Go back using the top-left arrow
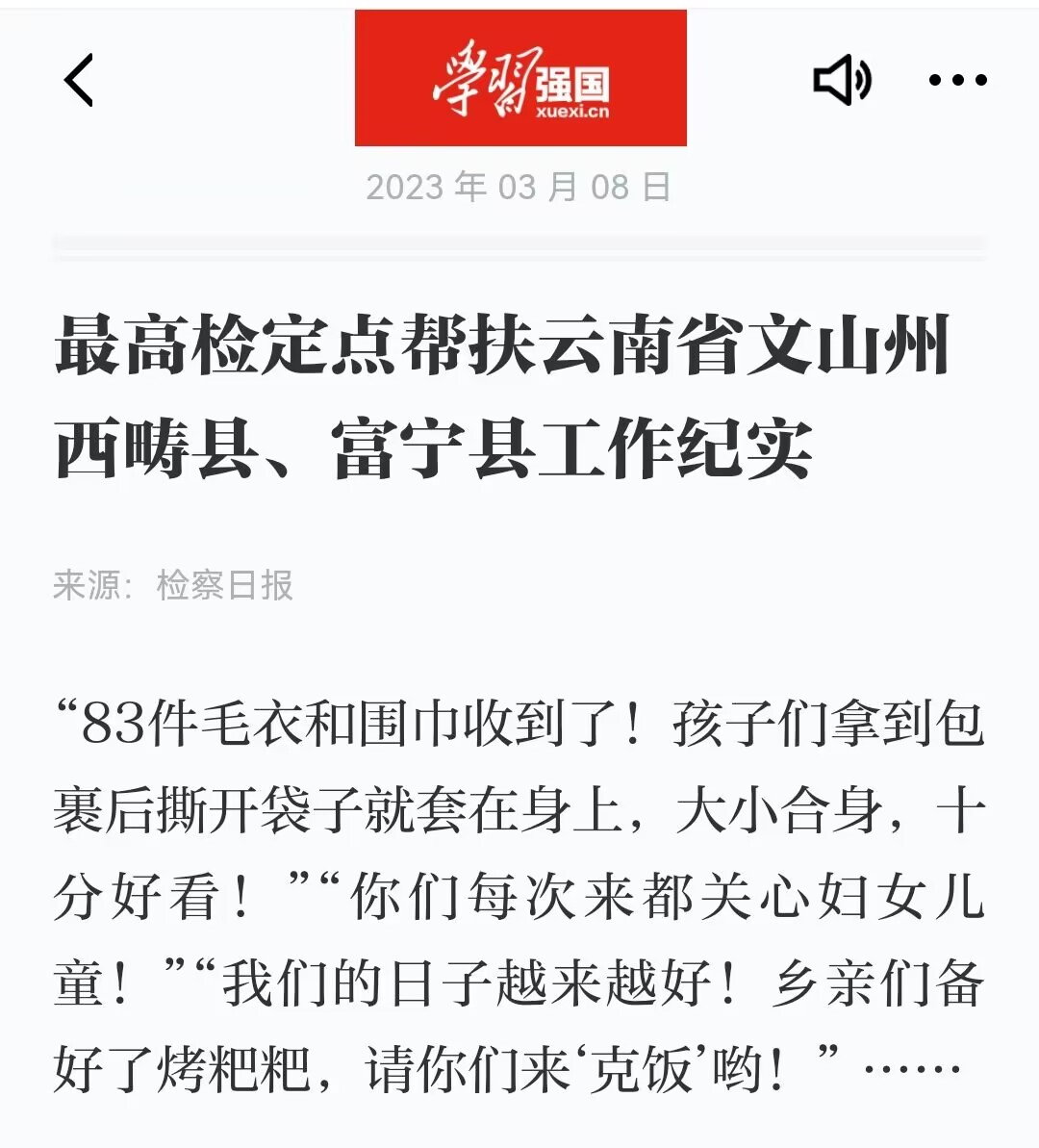The width and height of the screenshot is (1039, 1148). 79,80
